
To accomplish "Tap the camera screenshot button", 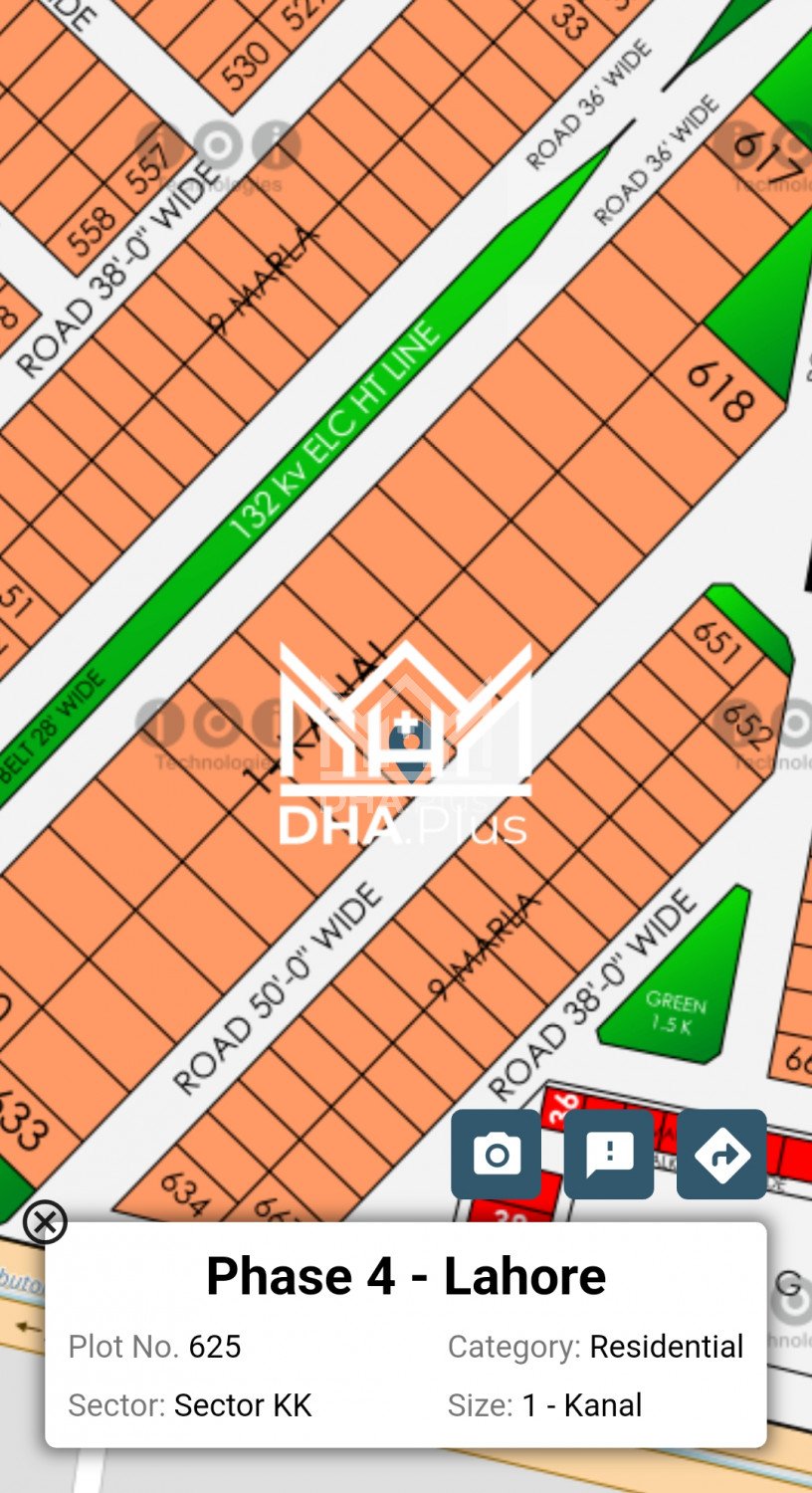I will point(496,1155).
